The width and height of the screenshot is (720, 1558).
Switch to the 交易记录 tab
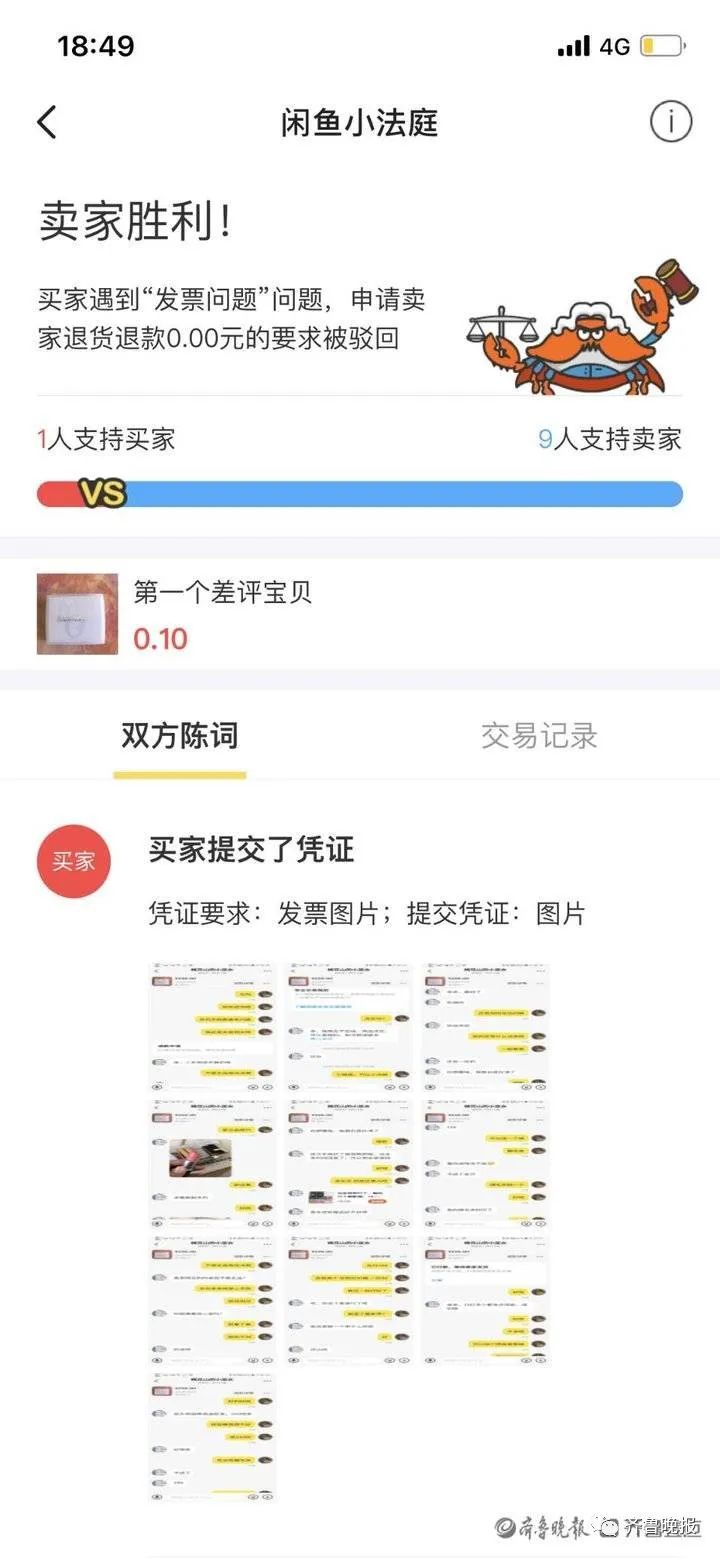(539, 736)
